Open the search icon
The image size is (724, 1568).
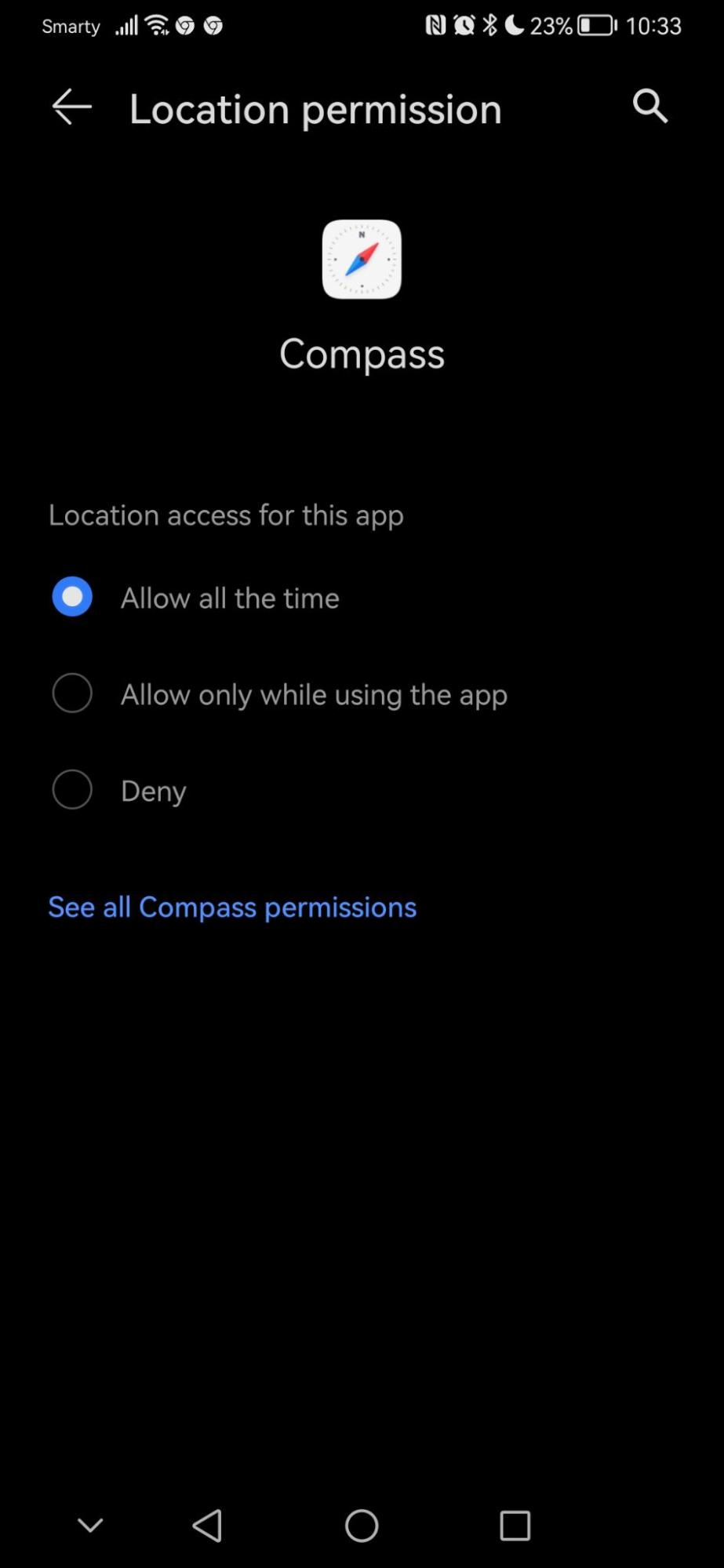pos(650,106)
